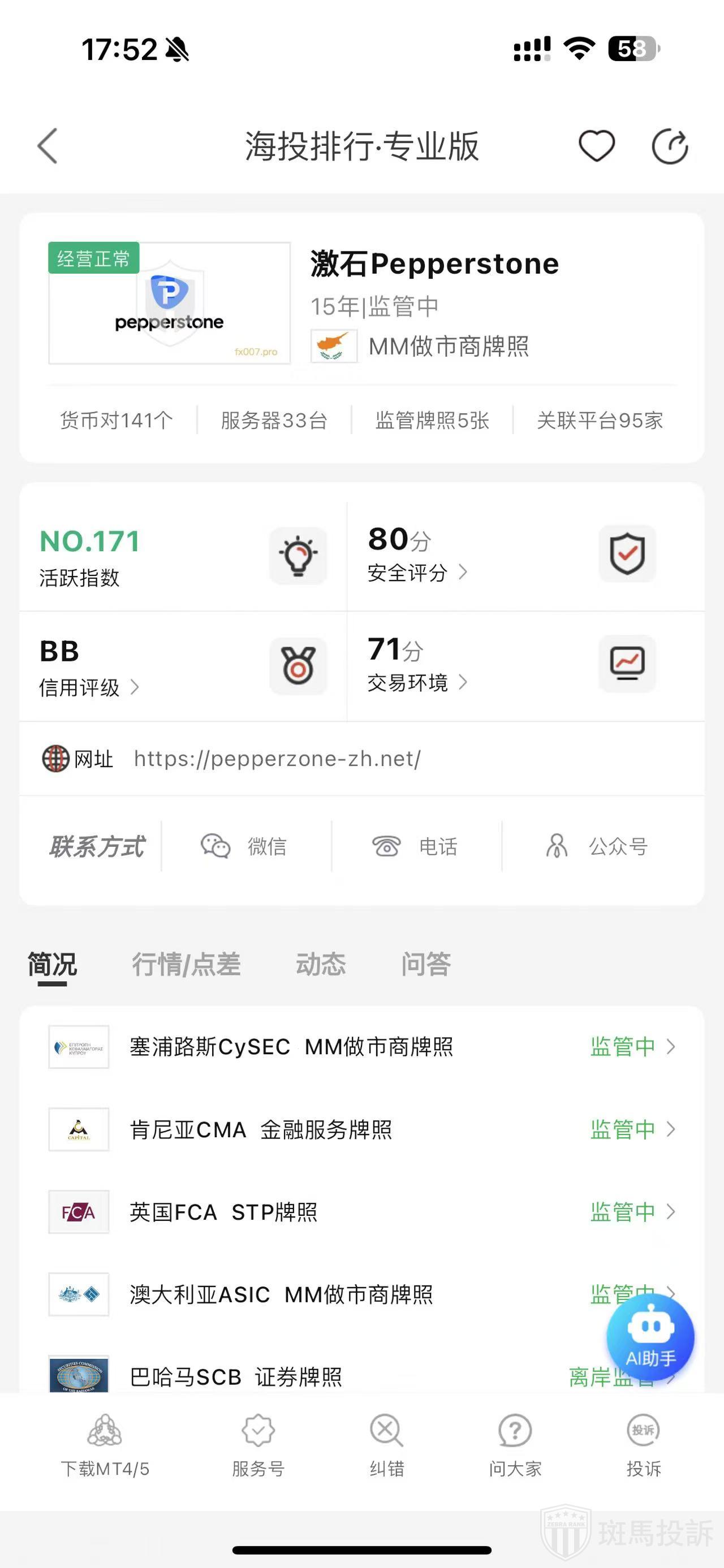Switch to the 动态 tab
The image size is (724, 1568).
(x=321, y=964)
